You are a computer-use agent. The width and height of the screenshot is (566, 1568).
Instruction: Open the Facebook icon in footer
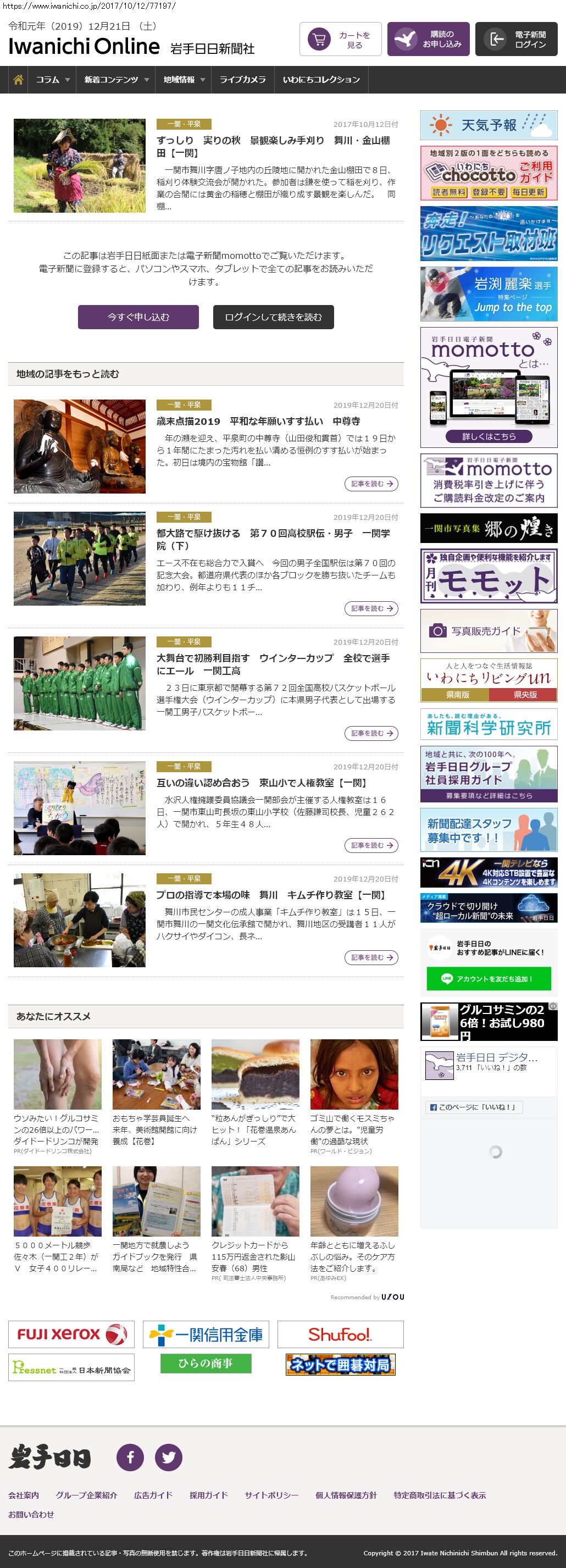click(x=130, y=1458)
